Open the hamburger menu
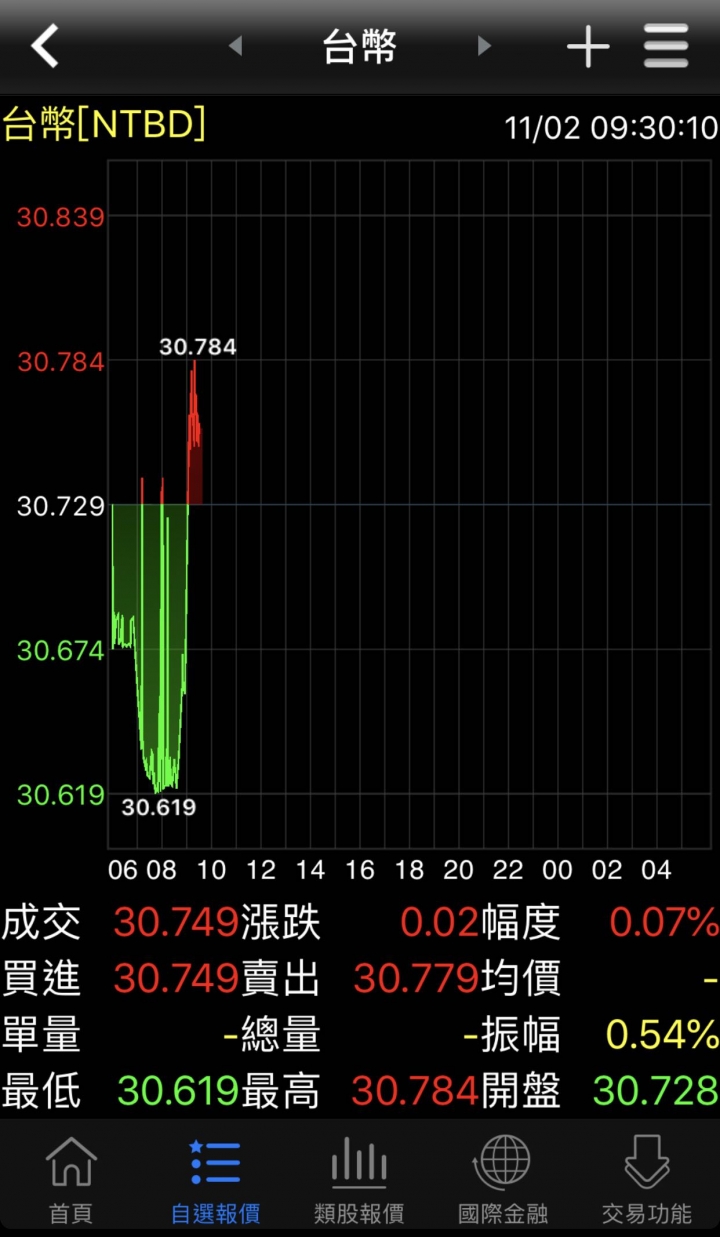 pos(666,46)
